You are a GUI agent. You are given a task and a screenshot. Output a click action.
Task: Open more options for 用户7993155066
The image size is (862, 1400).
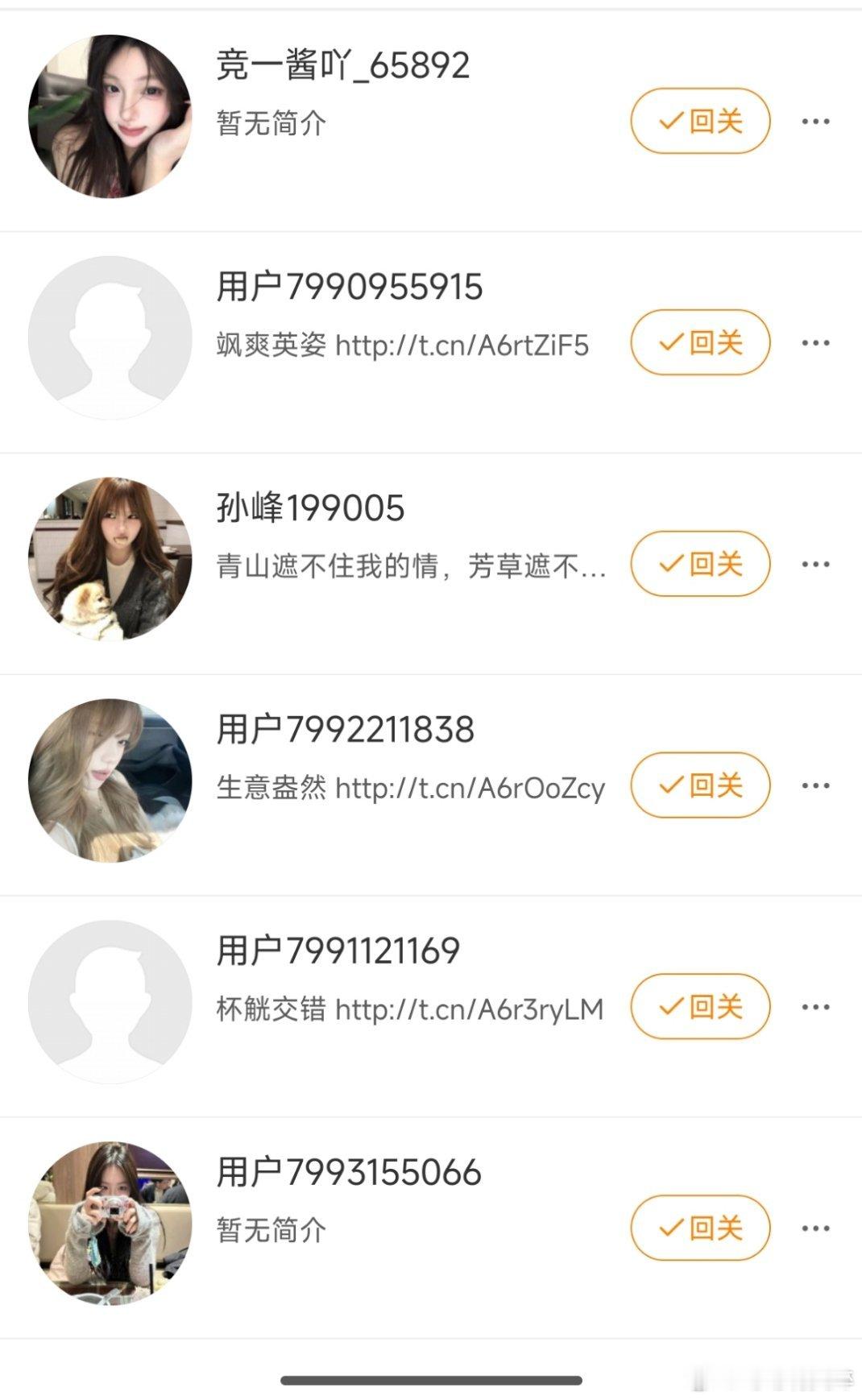coord(818,1228)
